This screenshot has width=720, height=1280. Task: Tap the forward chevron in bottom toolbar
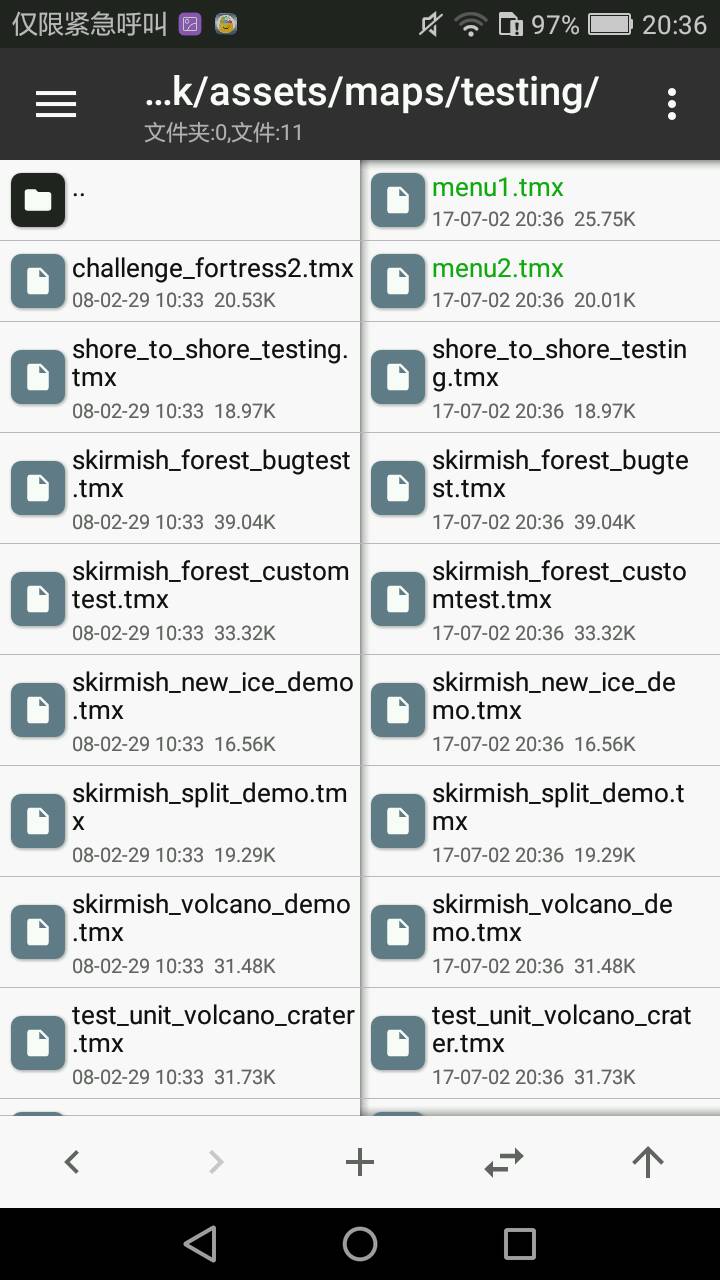click(x=216, y=1162)
